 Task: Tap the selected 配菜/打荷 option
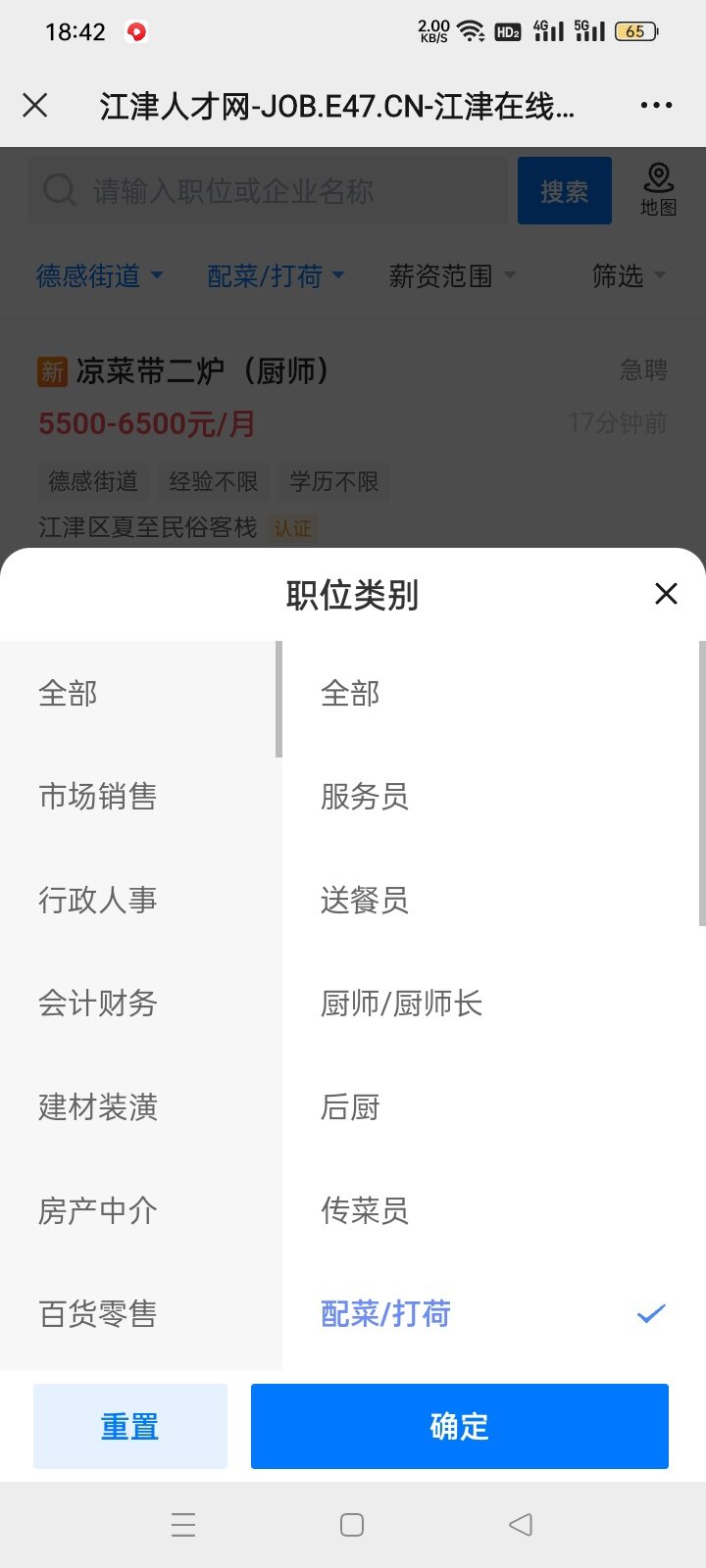point(386,1313)
